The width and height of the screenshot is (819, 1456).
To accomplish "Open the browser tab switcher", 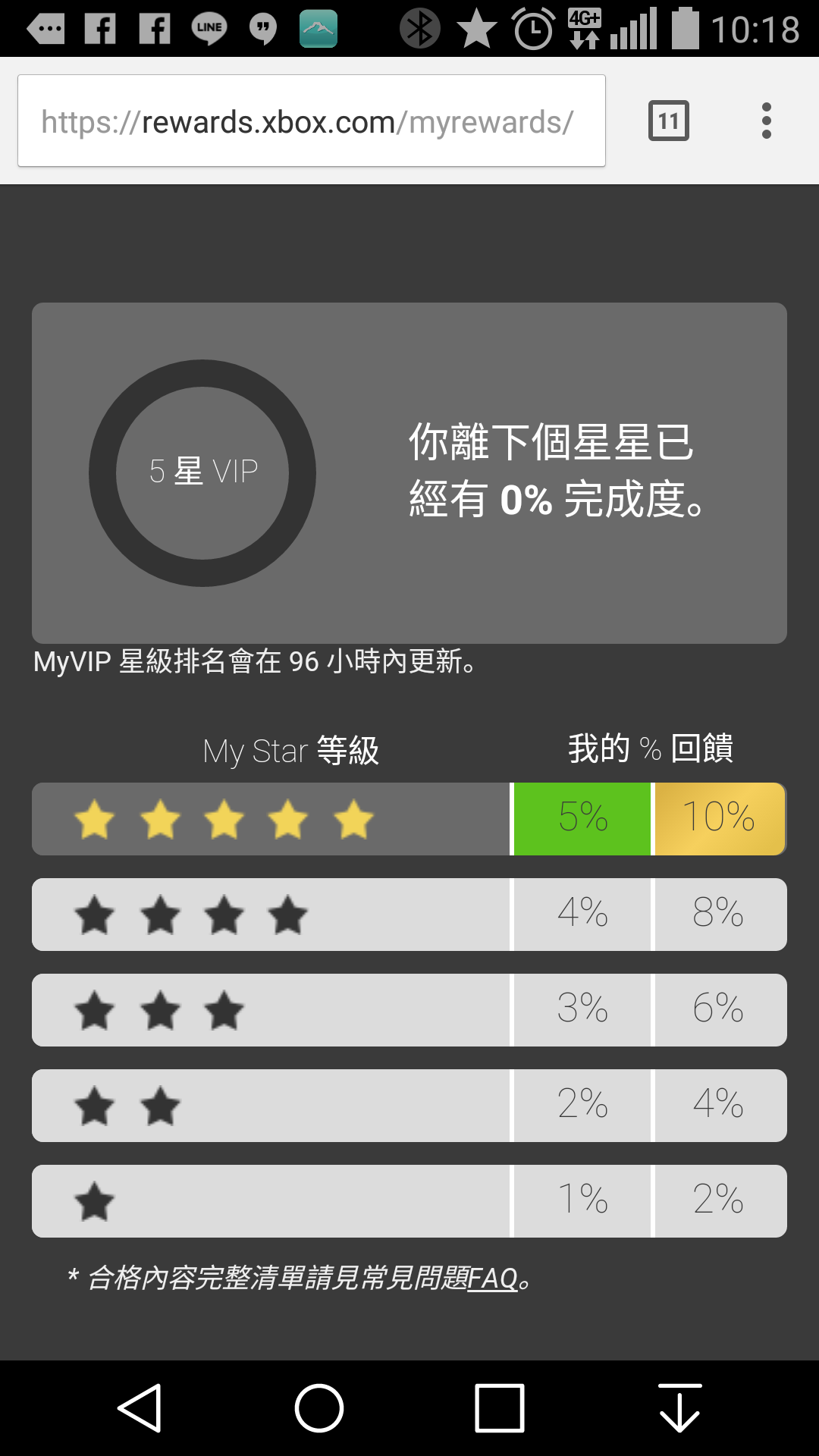I will [668, 121].
